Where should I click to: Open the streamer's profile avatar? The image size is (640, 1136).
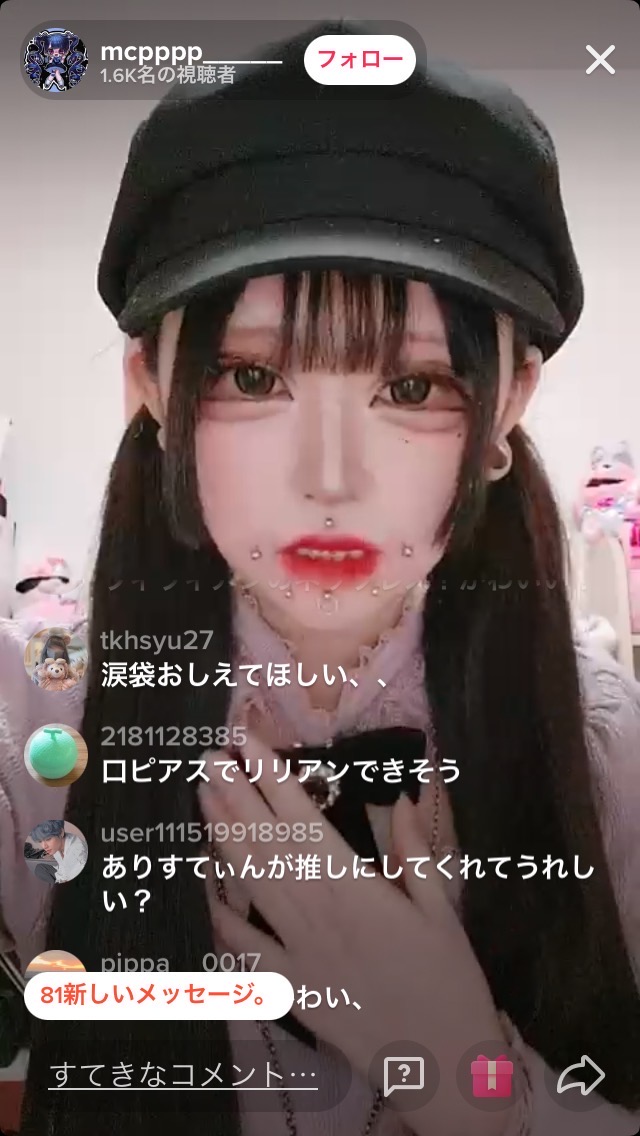56,60
